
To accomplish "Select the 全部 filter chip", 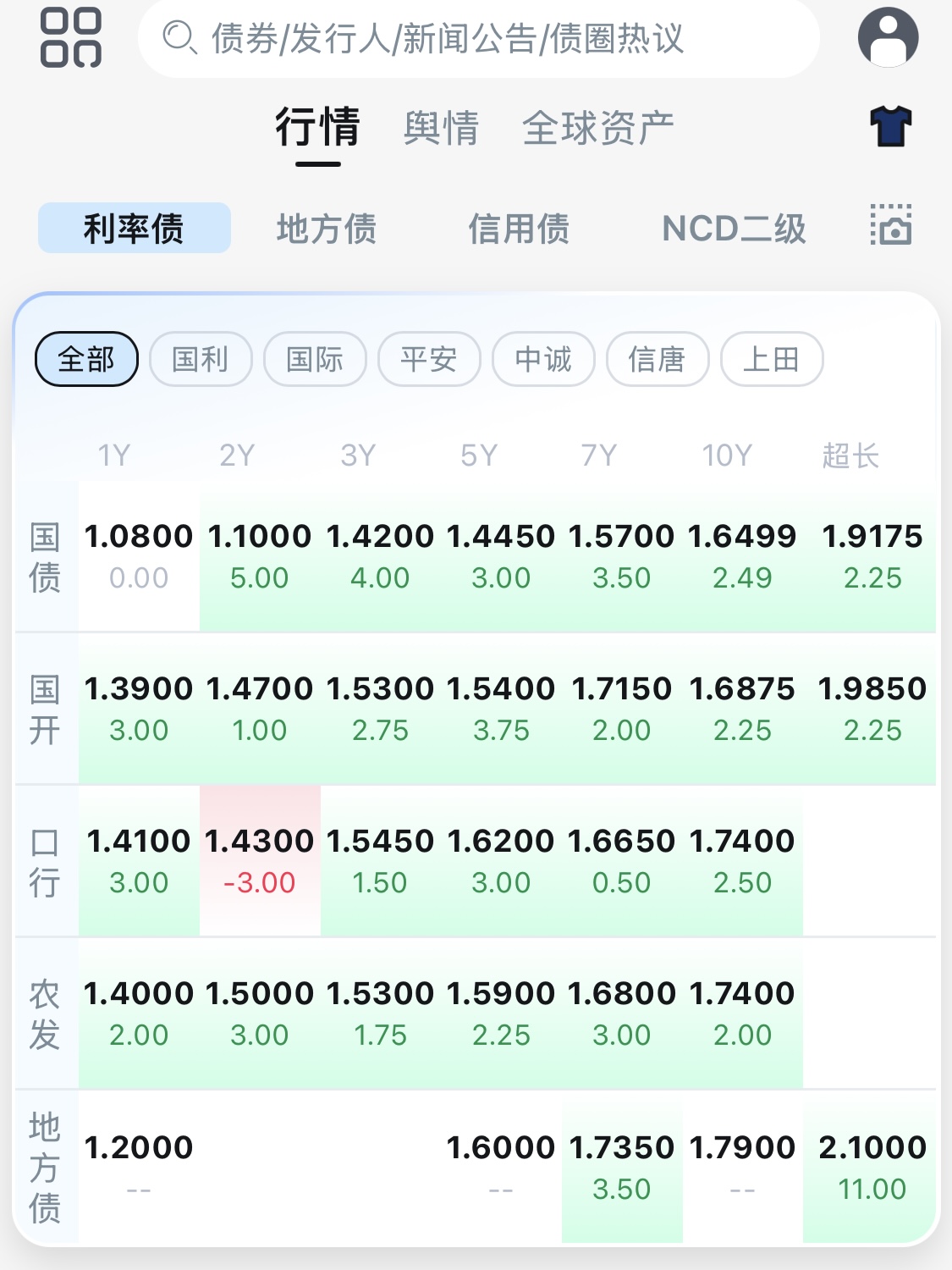I will coord(86,359).
